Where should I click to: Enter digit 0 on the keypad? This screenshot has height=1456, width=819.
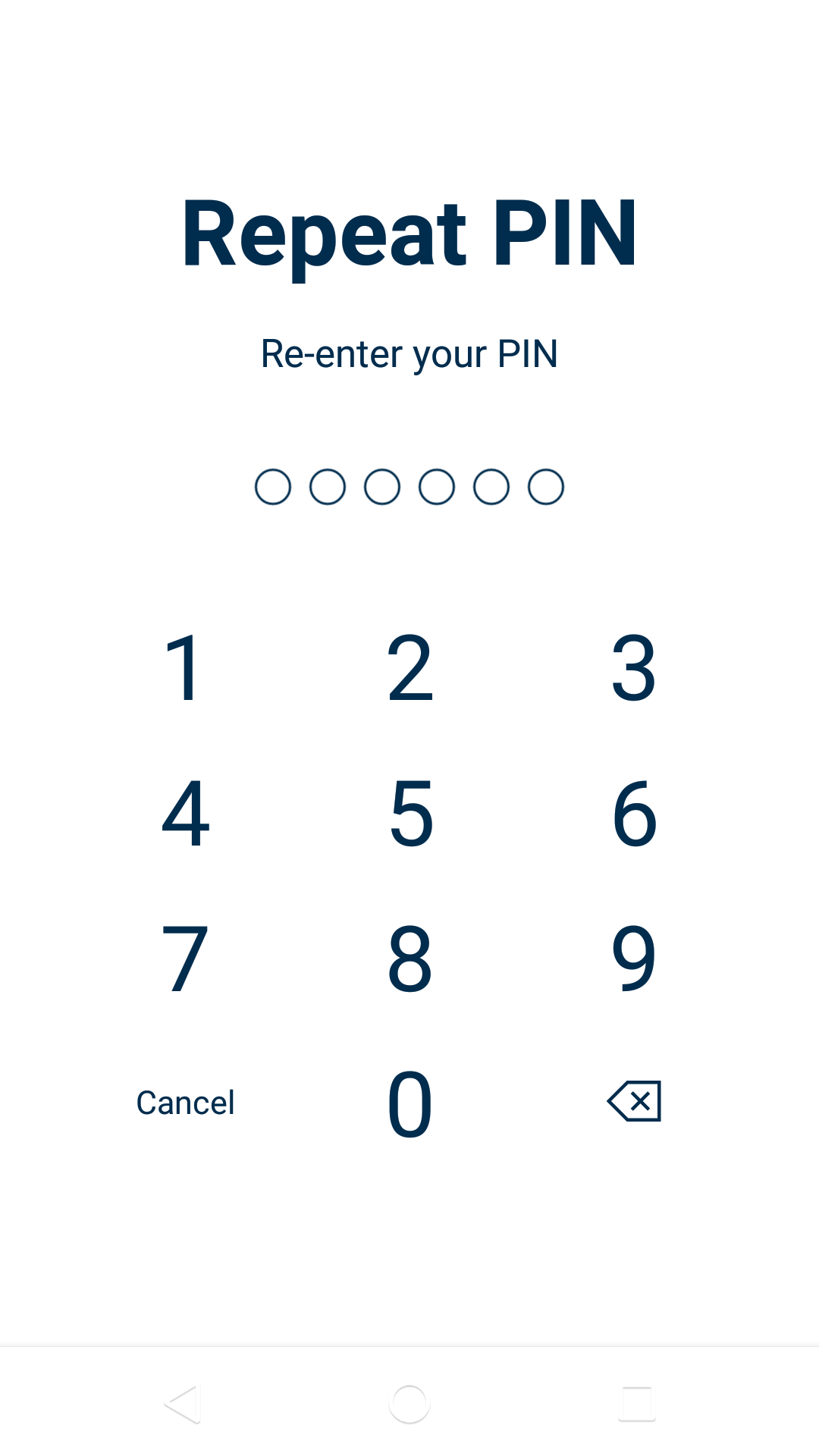click(x=409, y=1103)
